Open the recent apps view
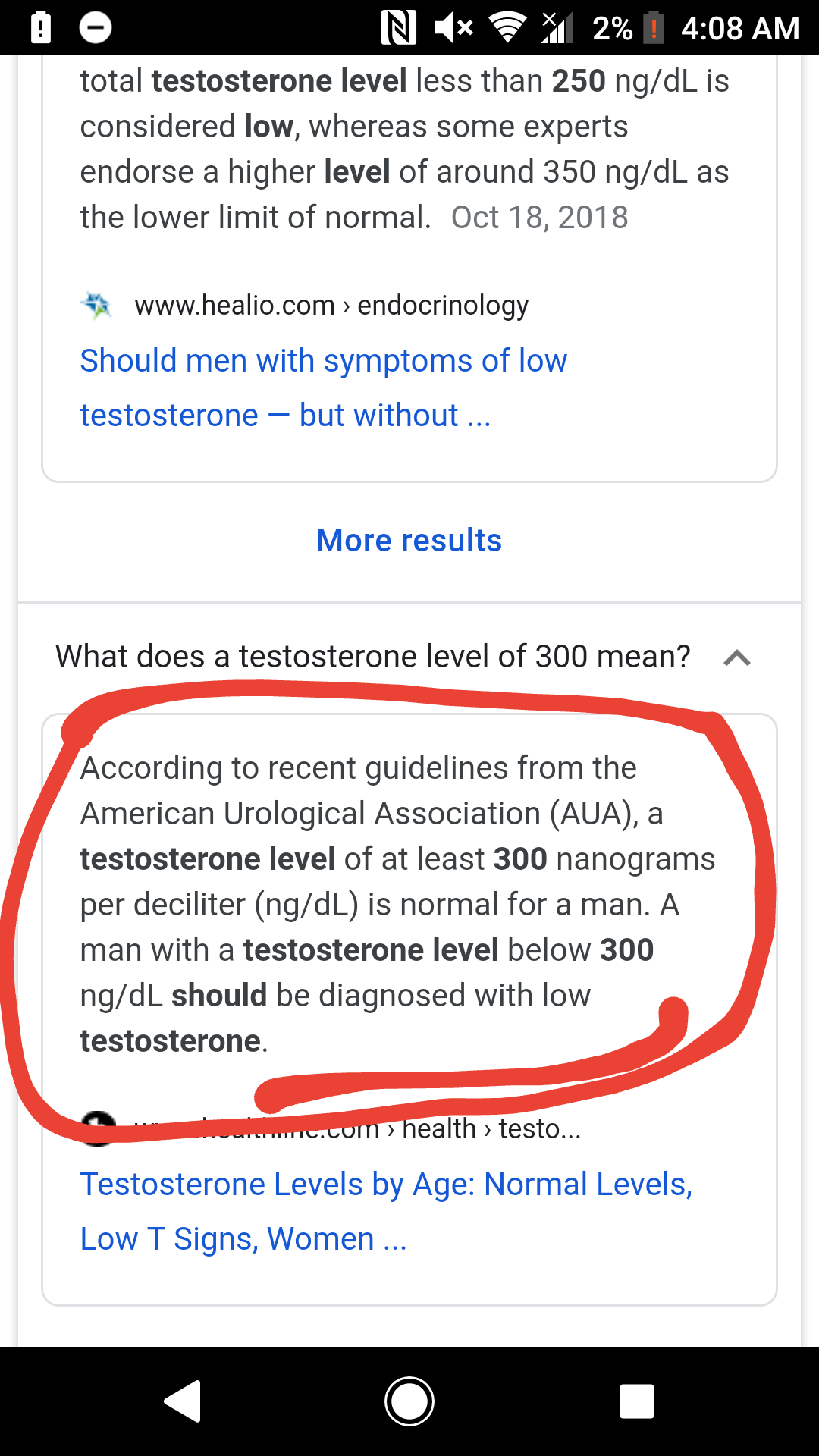Screen dimensions: 819x1456 pyautogui.click(x=637, y=1401)
